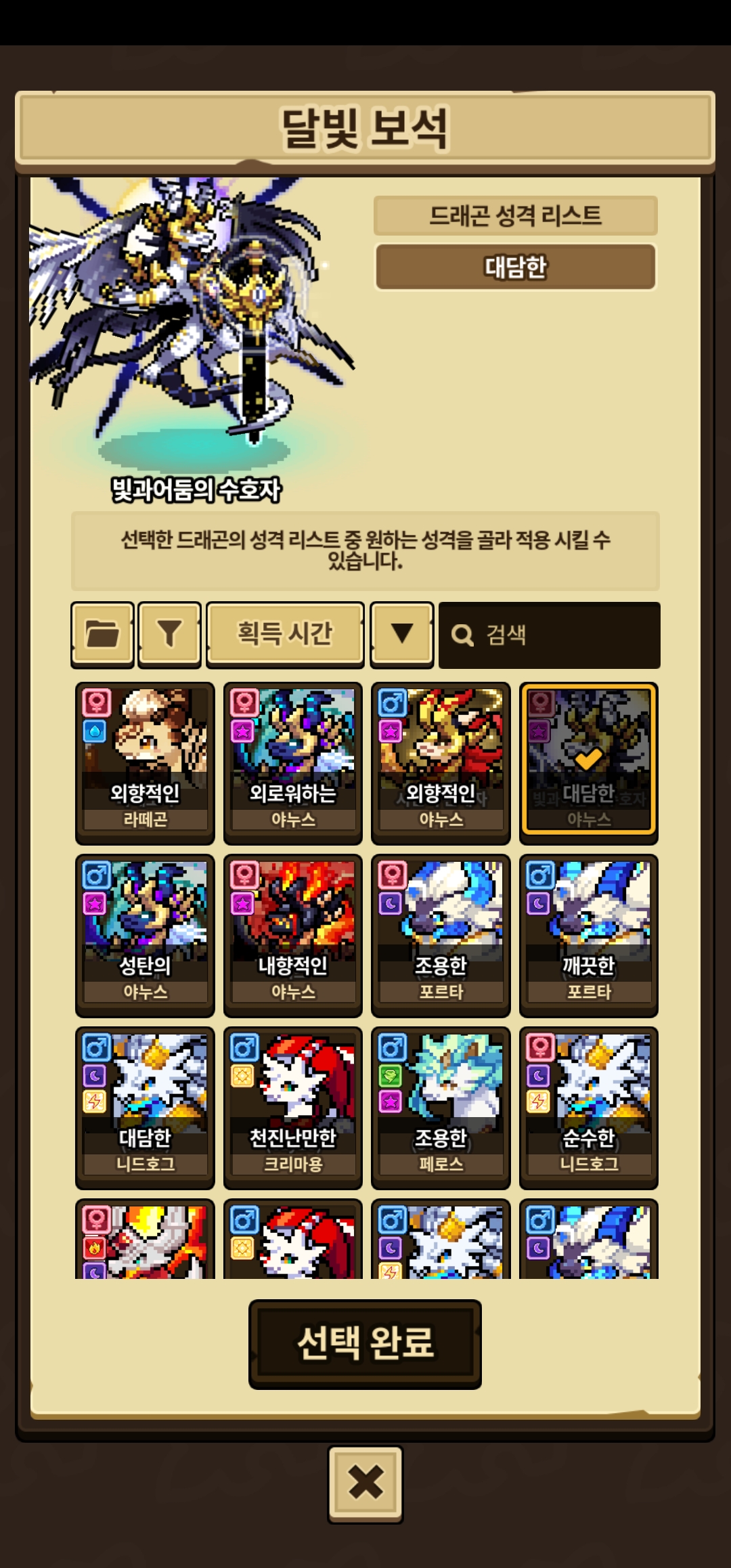
Task: Select the 대담한 personality option
Action: tap(515, 267)
